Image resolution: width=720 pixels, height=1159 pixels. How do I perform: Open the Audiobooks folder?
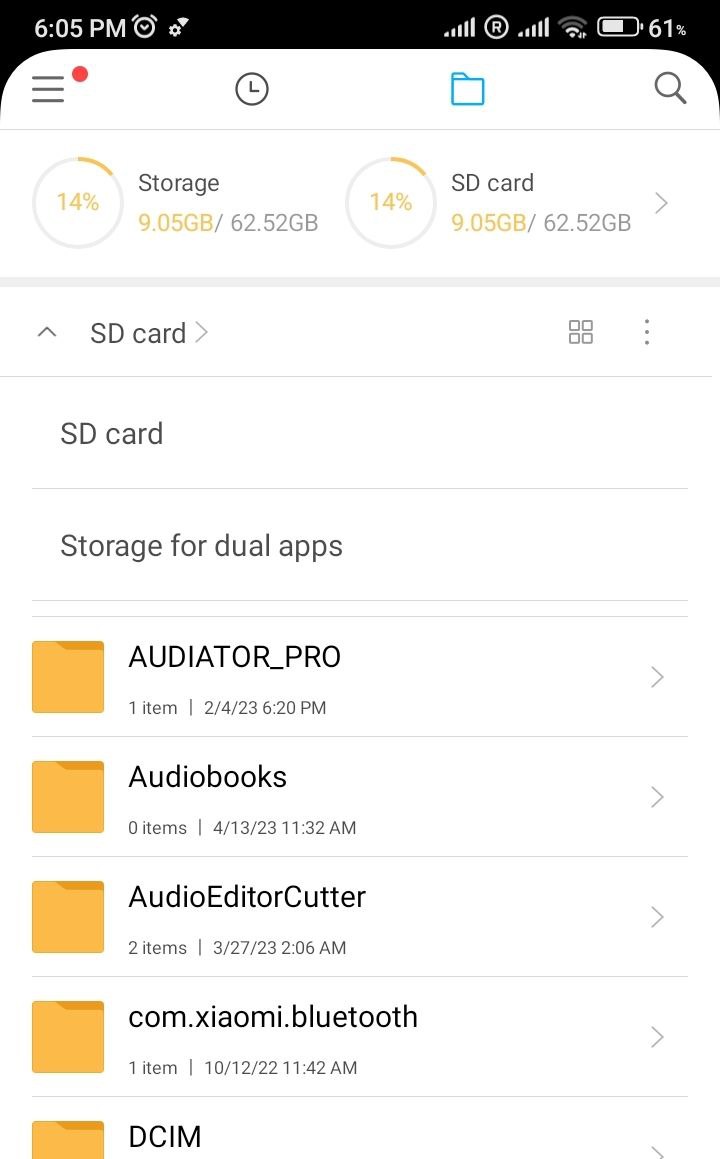[x=360, y=797]
